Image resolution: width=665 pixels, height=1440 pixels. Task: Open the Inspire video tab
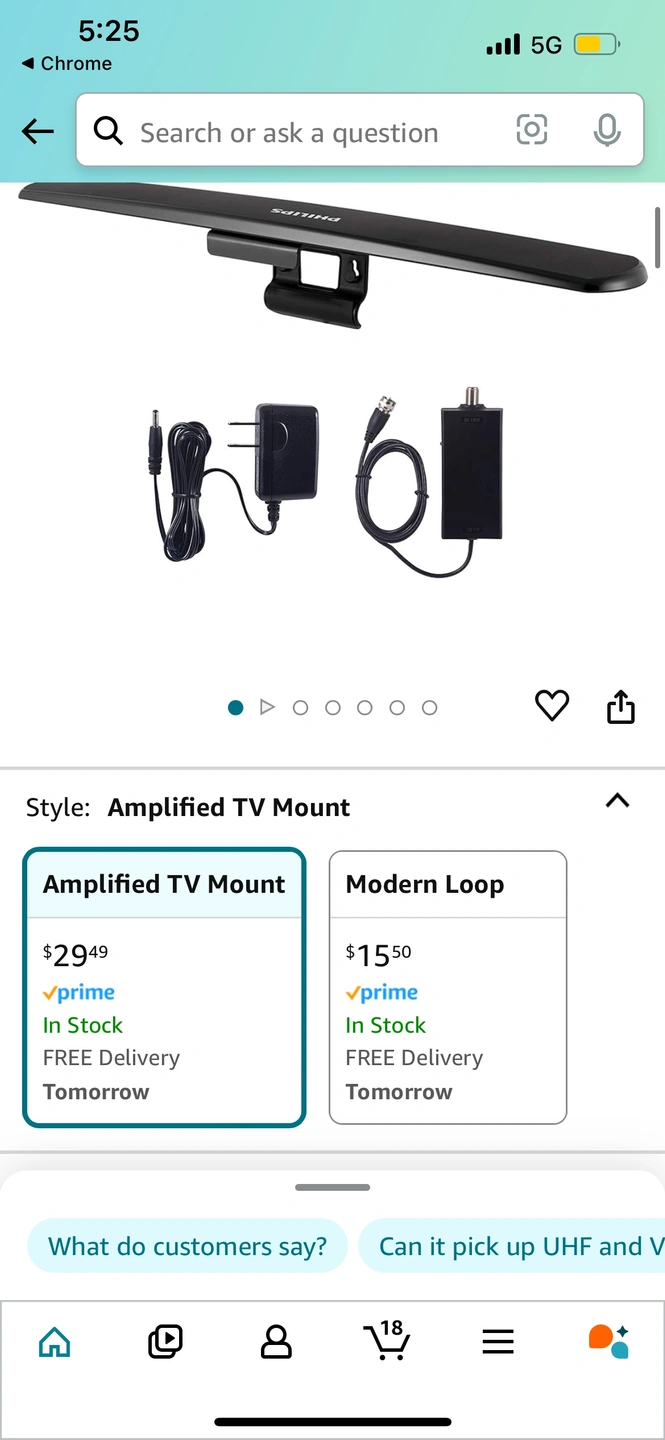tap(165, 1341)
